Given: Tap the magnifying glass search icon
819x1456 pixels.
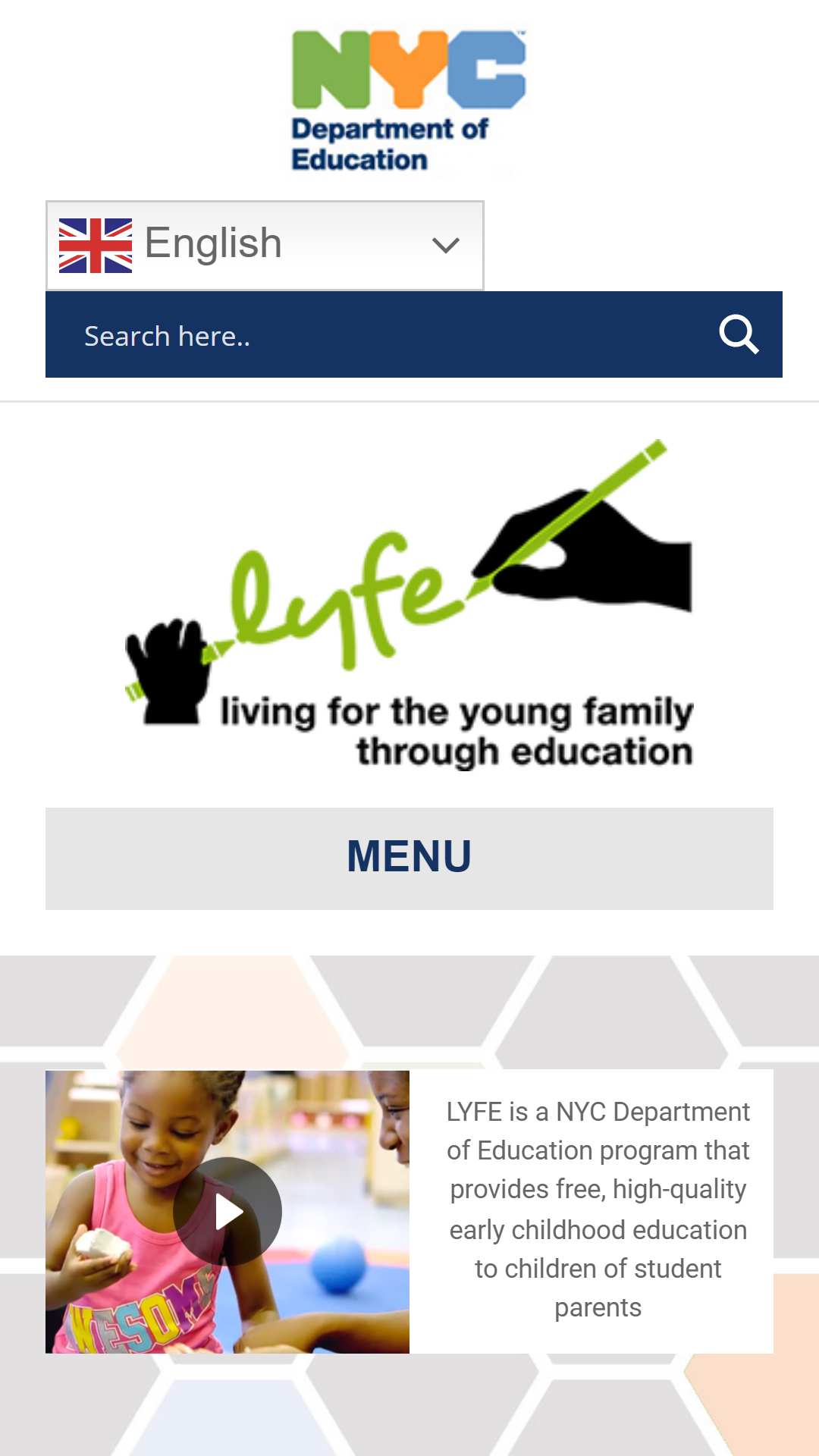Looking at the screenshot, I should [x=739, y=334].
